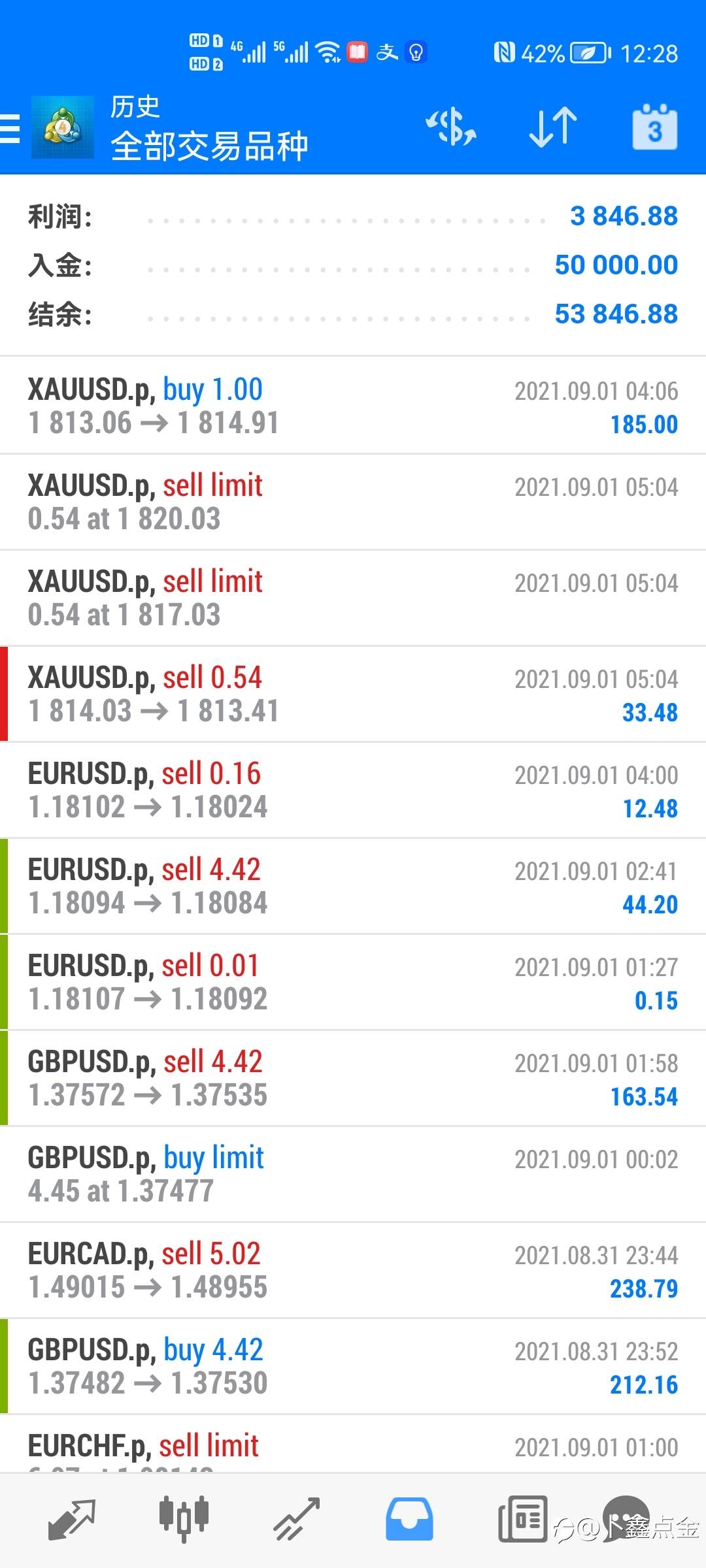
Task: Open GBPUSD.p sell 4.42 trade
Action: pos(353,1078)
